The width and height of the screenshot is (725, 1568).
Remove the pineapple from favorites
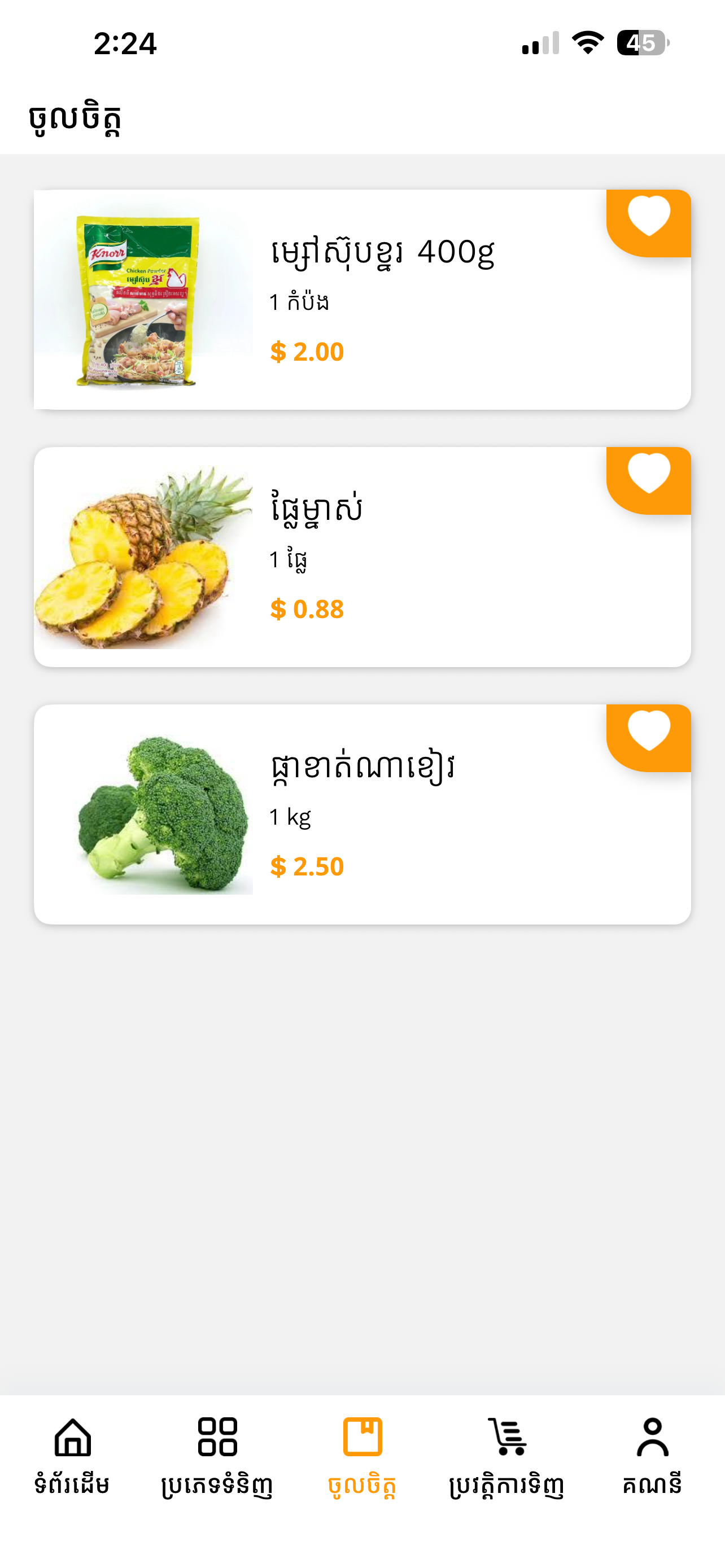tap(648, 480)
